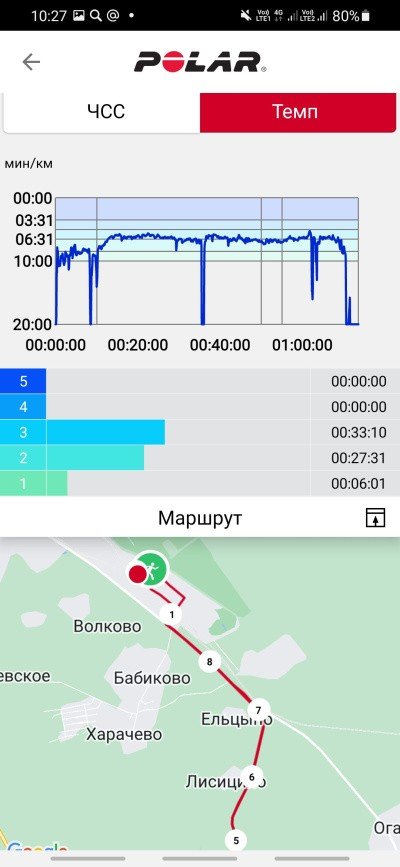
Task: Tap kilometer marker 8 on the route map
Action: pyautogui.click(x=209, y=661)
